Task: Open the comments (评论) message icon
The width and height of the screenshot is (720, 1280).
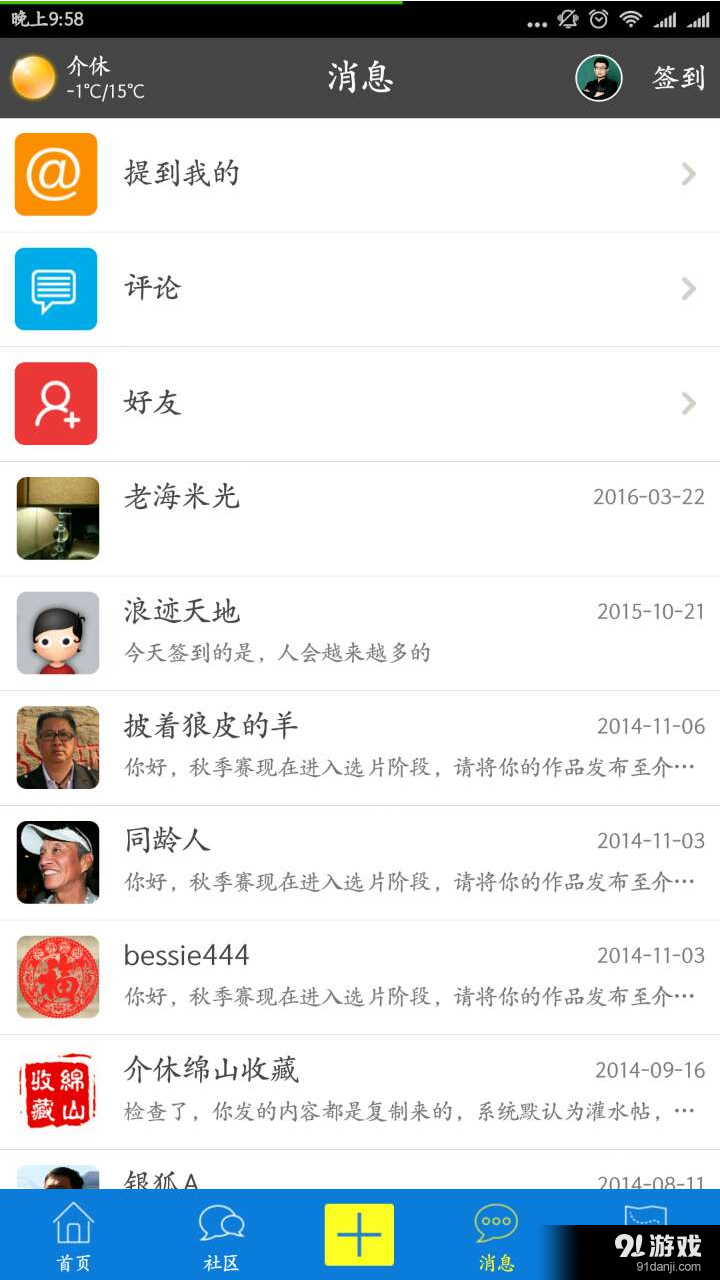Action: (56, 289)
